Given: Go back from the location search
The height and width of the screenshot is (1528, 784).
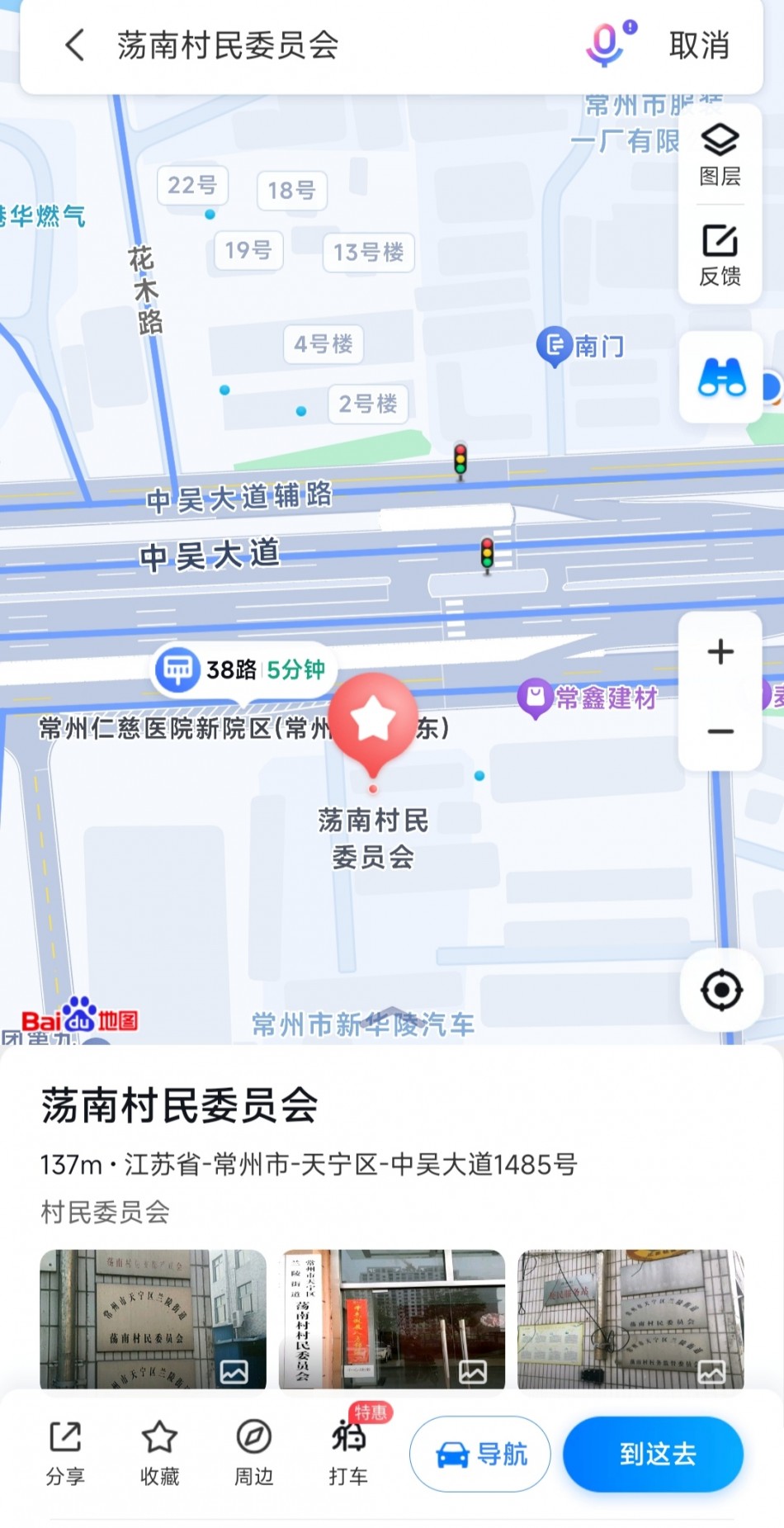Looking at the screenshot, I should click(x=75, y=45).
